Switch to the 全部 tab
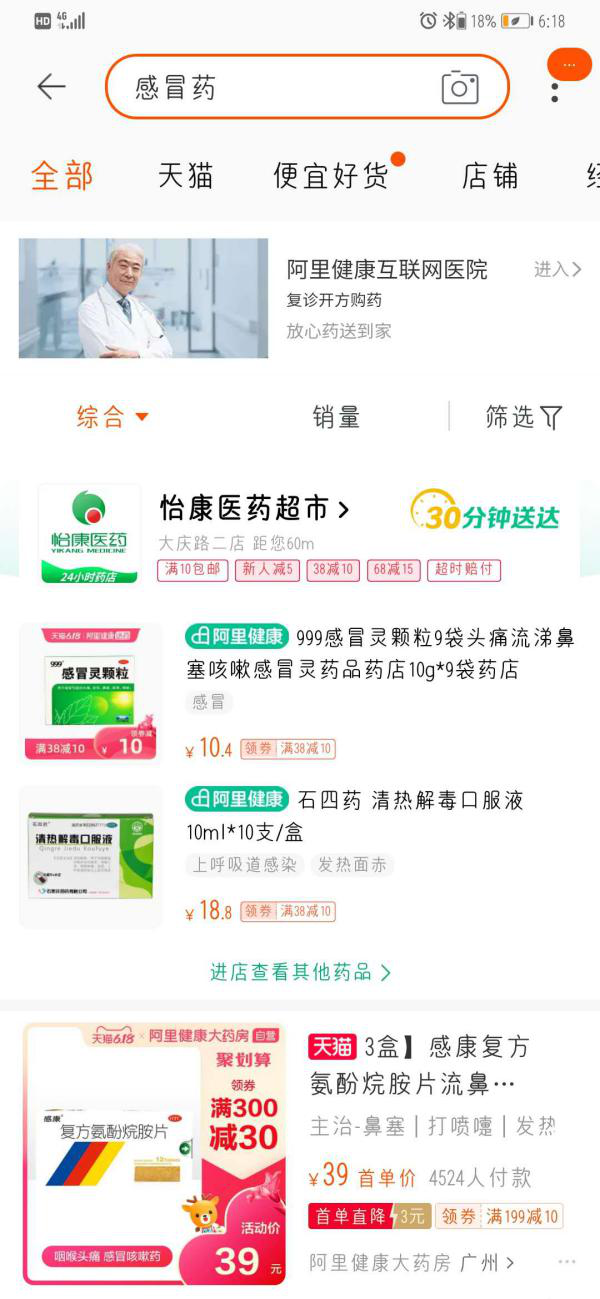Image resolution: width=600 pixels, height=1299 pixels. [62, 176]
